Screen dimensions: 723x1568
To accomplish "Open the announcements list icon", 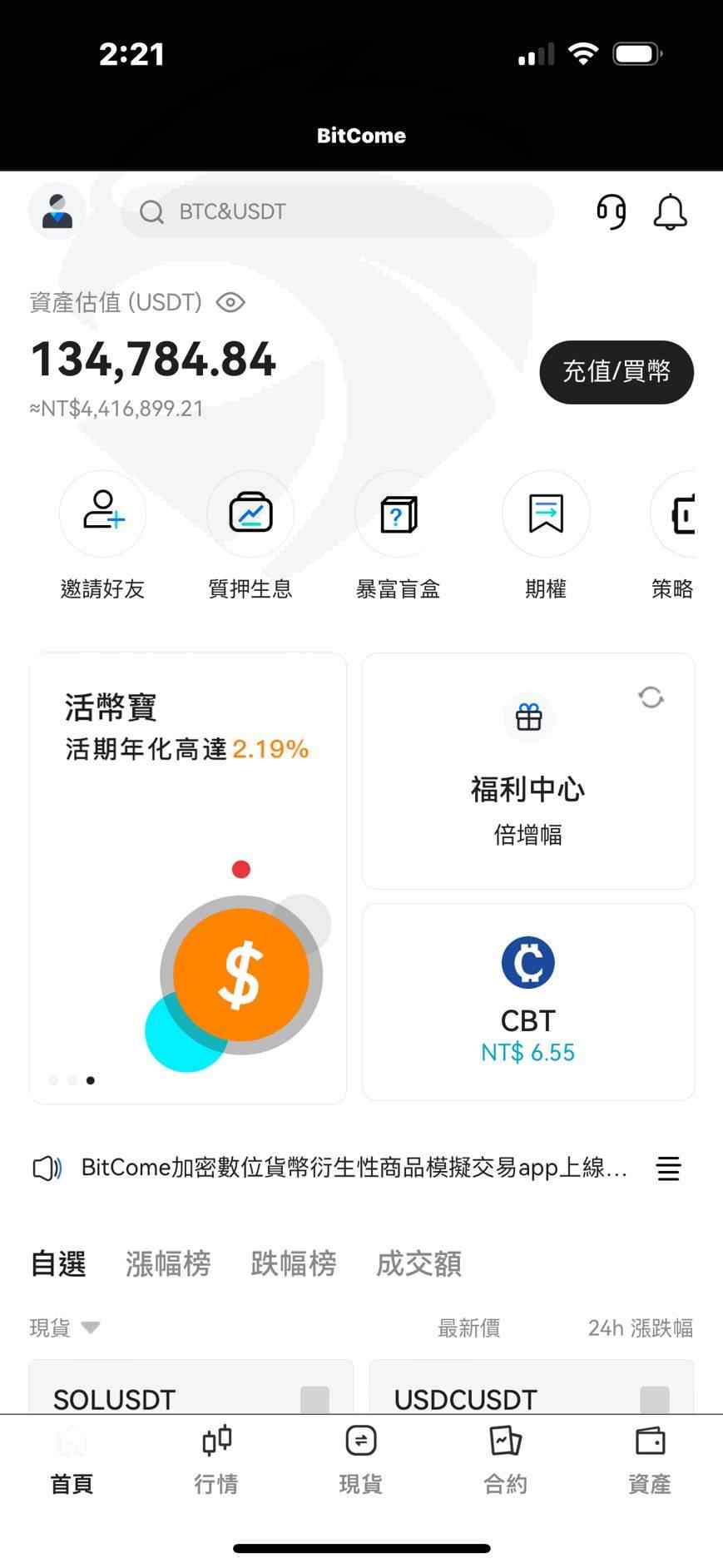I will (668, 1169).
